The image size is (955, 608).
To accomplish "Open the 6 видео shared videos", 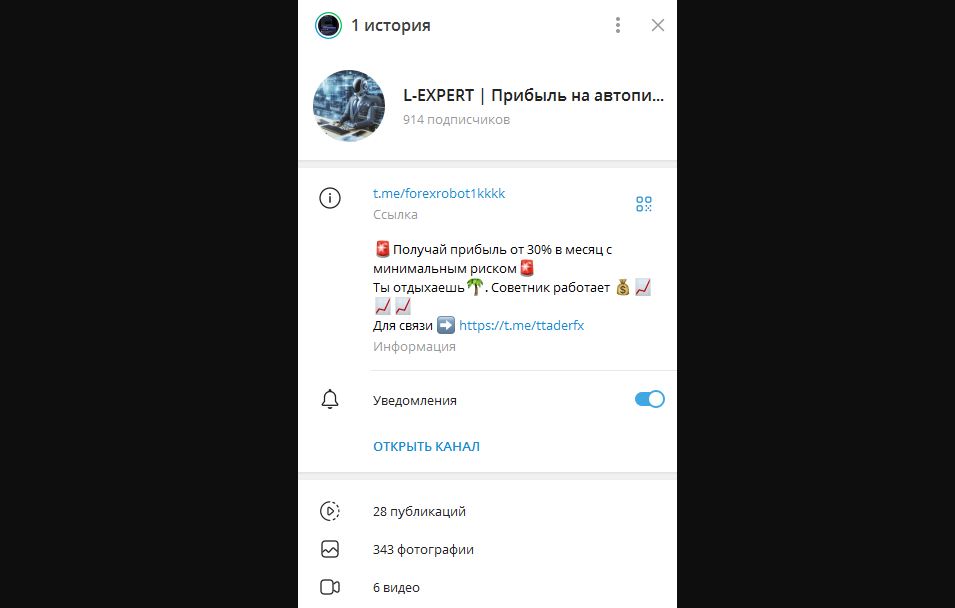I will click(396, 587).
